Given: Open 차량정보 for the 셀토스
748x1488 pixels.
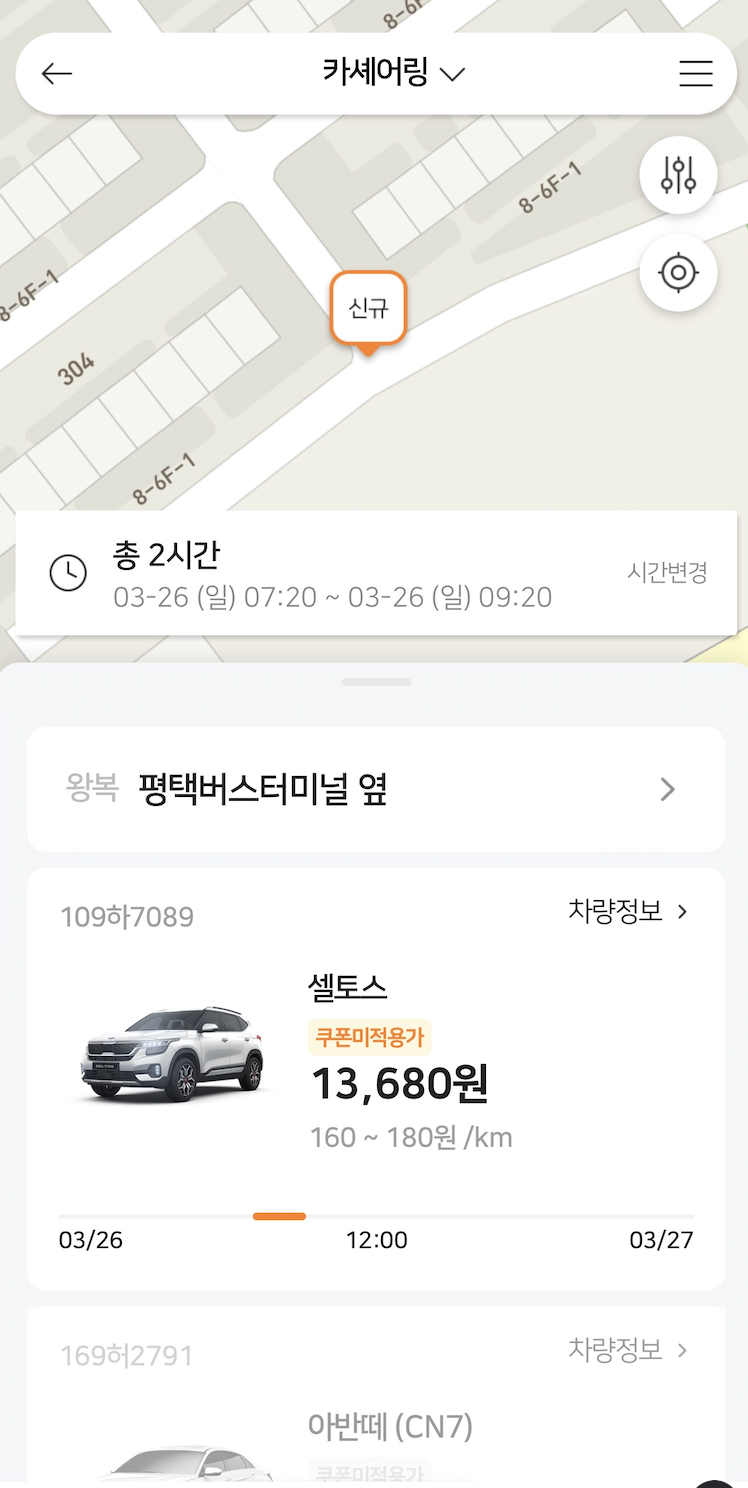Looking at the screenshot, I should [628, 911].
